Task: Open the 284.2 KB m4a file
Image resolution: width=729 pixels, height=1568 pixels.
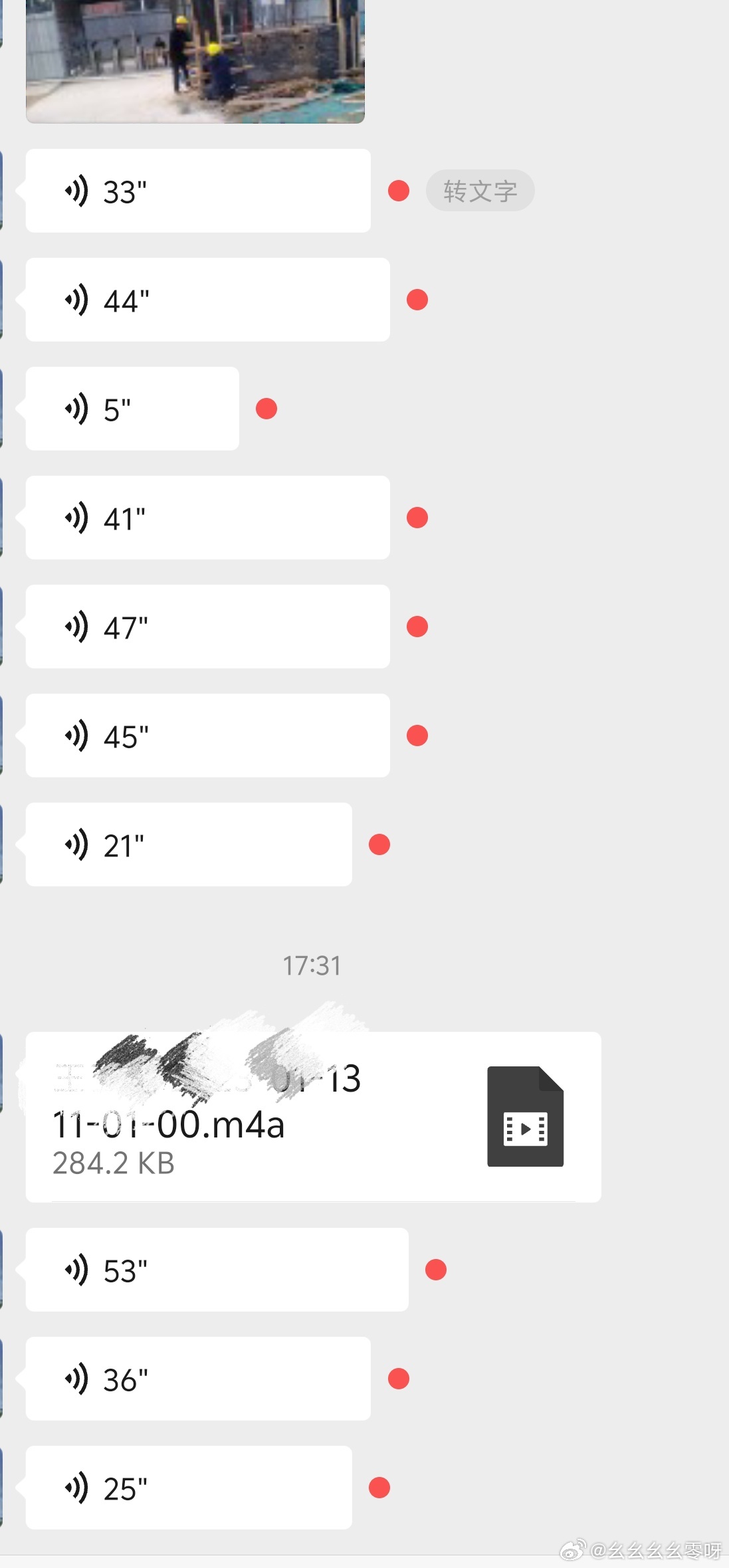Action: [x=313, y=1117]
